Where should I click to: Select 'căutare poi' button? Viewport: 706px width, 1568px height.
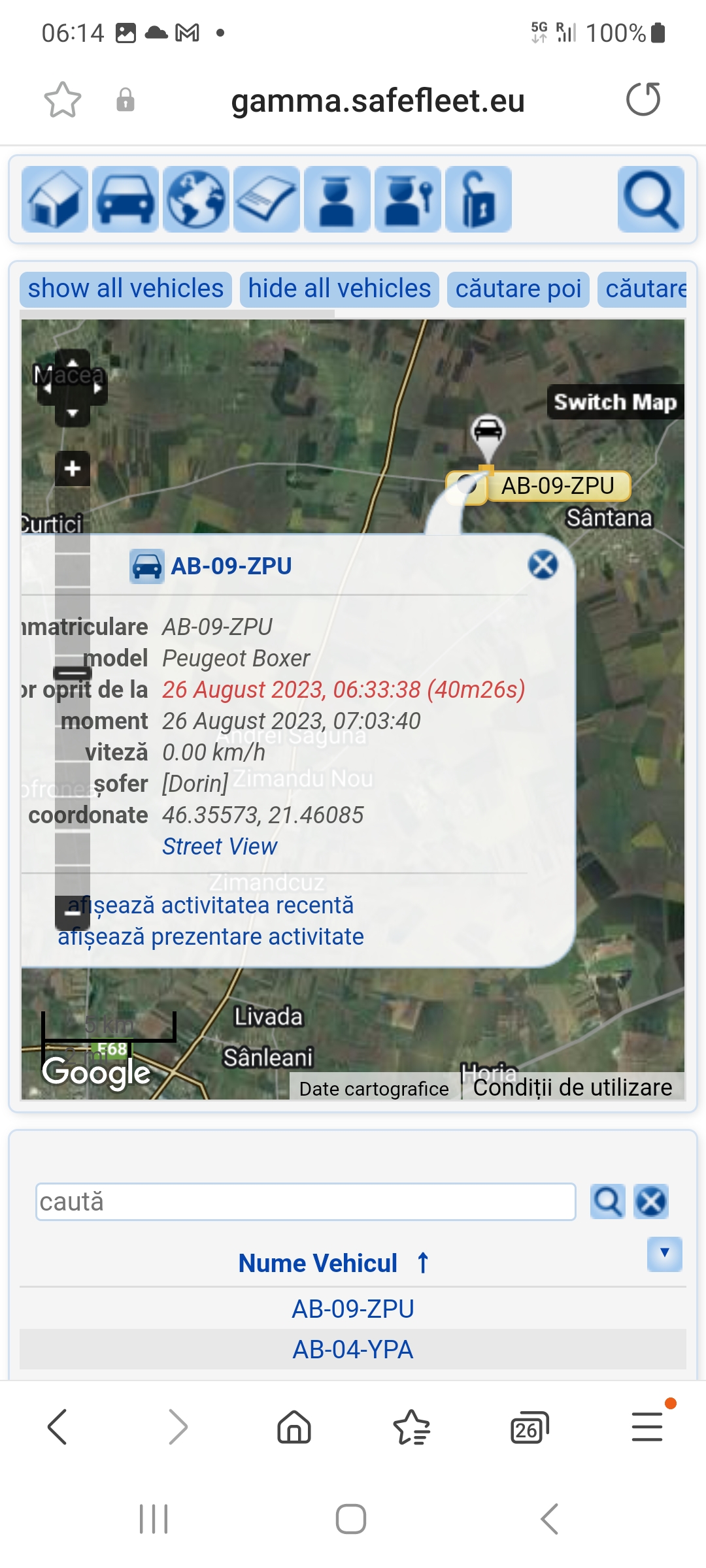pos(518,289)
